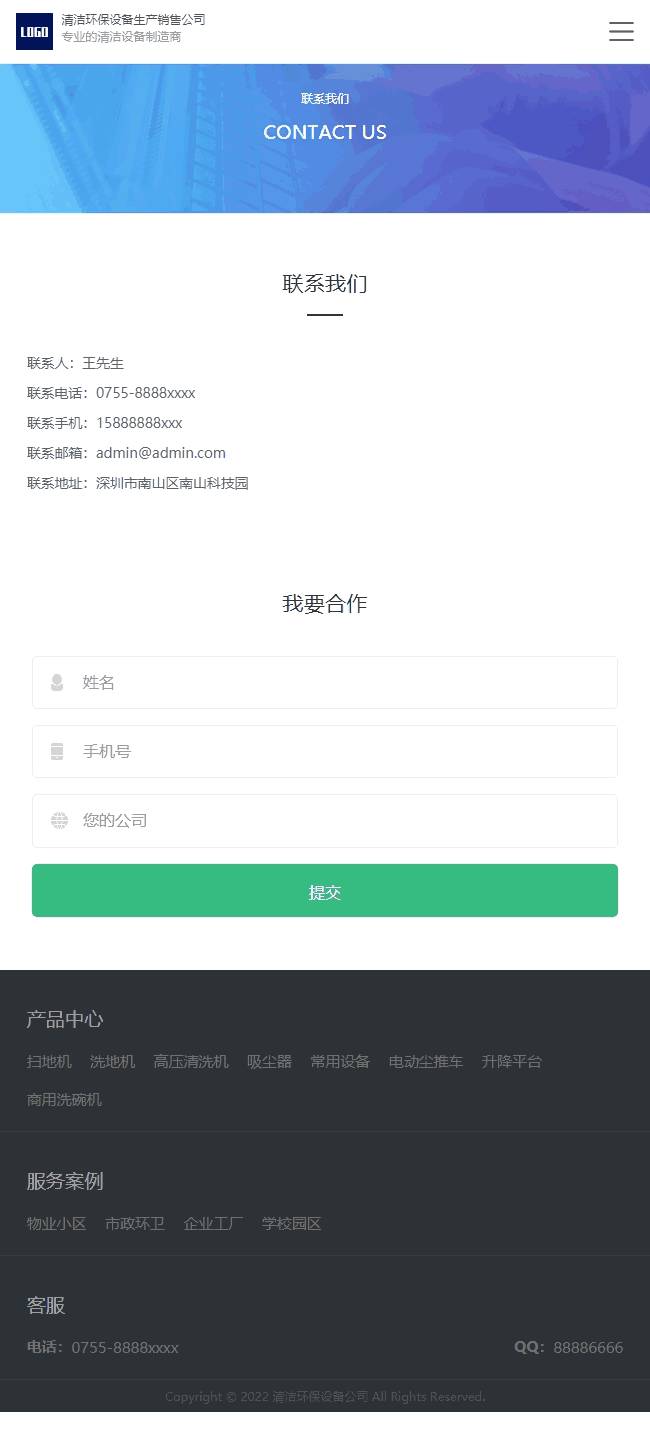Select the 您的公司 company field
The height and width of the screenshot is (1432, 650).
pos(325,821)
